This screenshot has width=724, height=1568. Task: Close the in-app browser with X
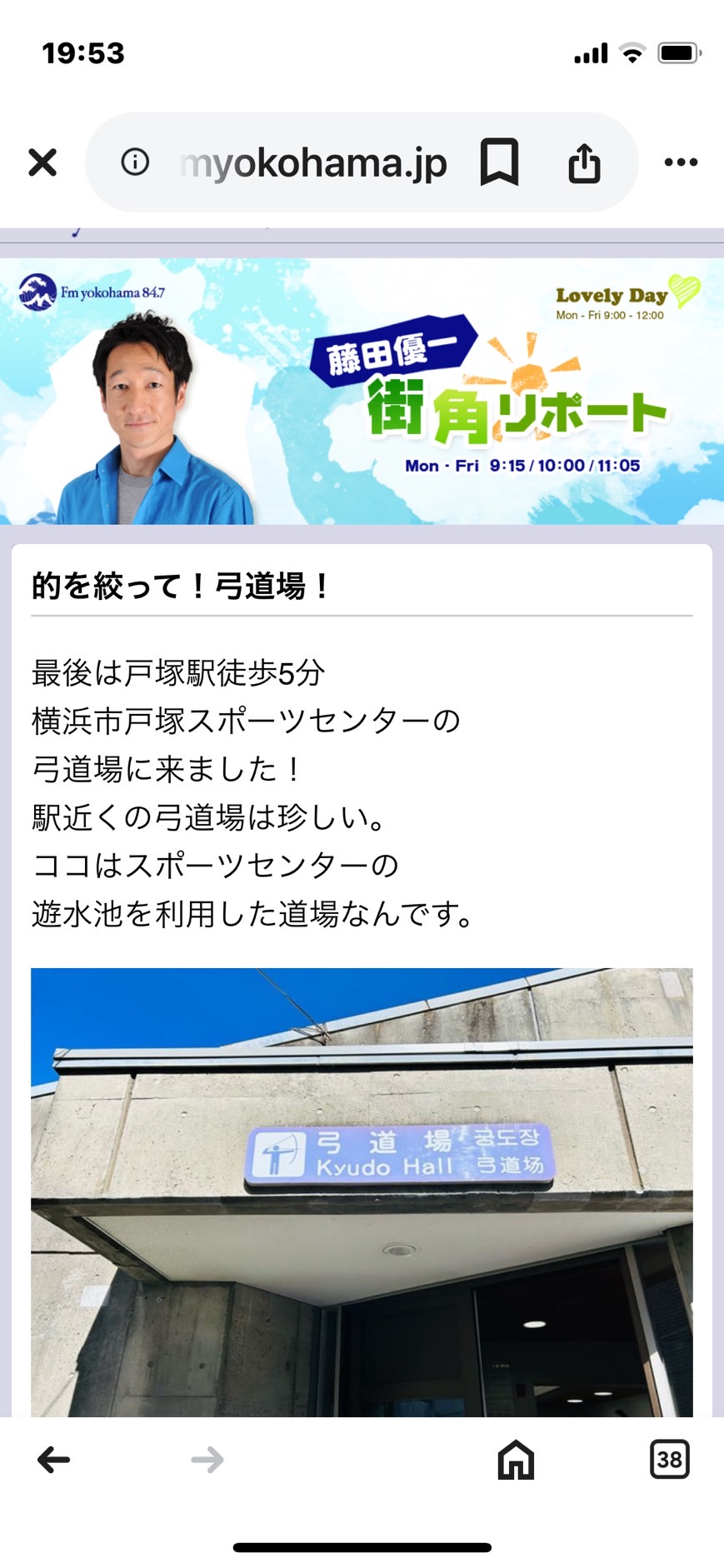(x=42, y=162)
